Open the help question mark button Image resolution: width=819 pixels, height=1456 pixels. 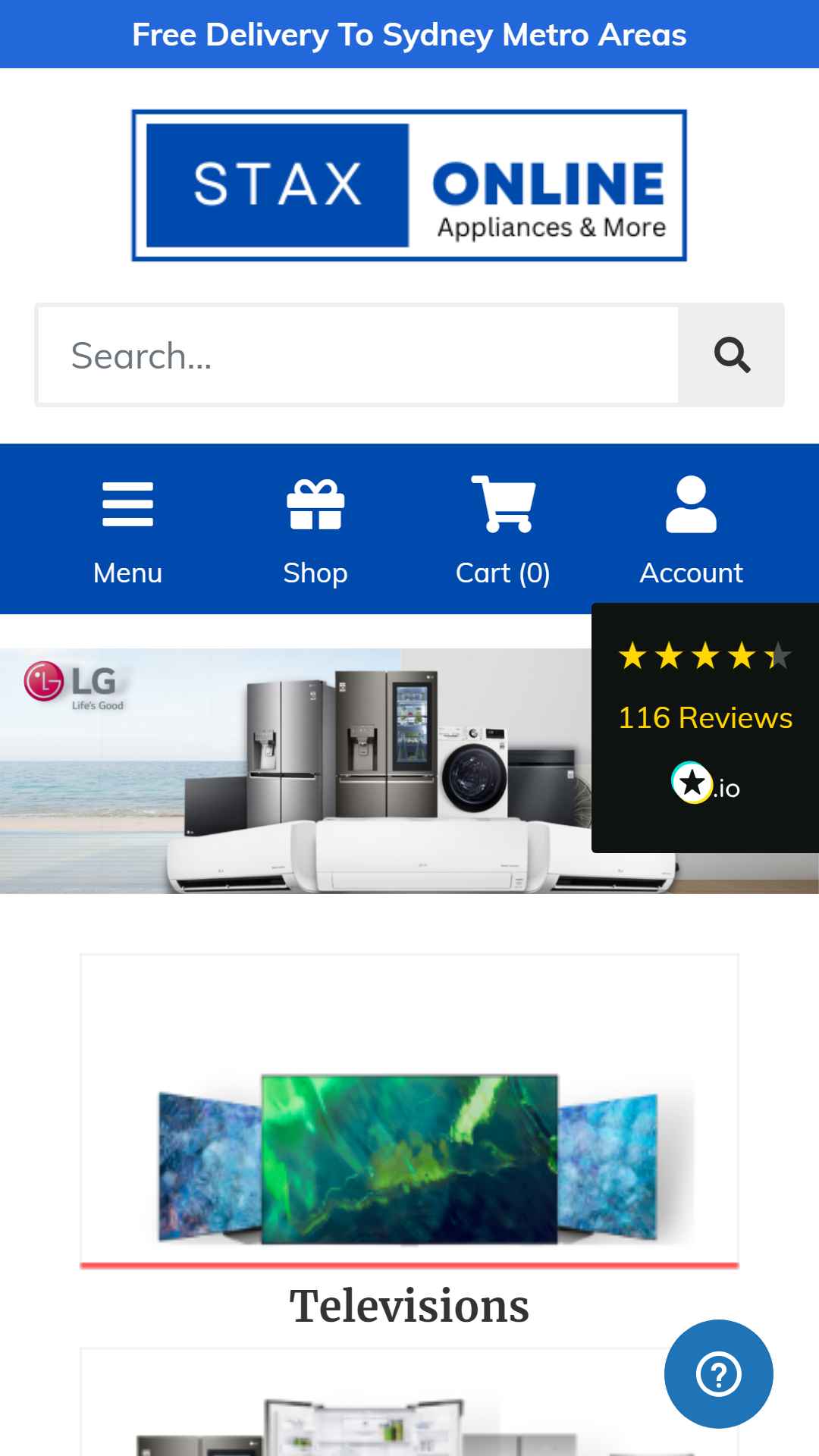(719, 1374)
